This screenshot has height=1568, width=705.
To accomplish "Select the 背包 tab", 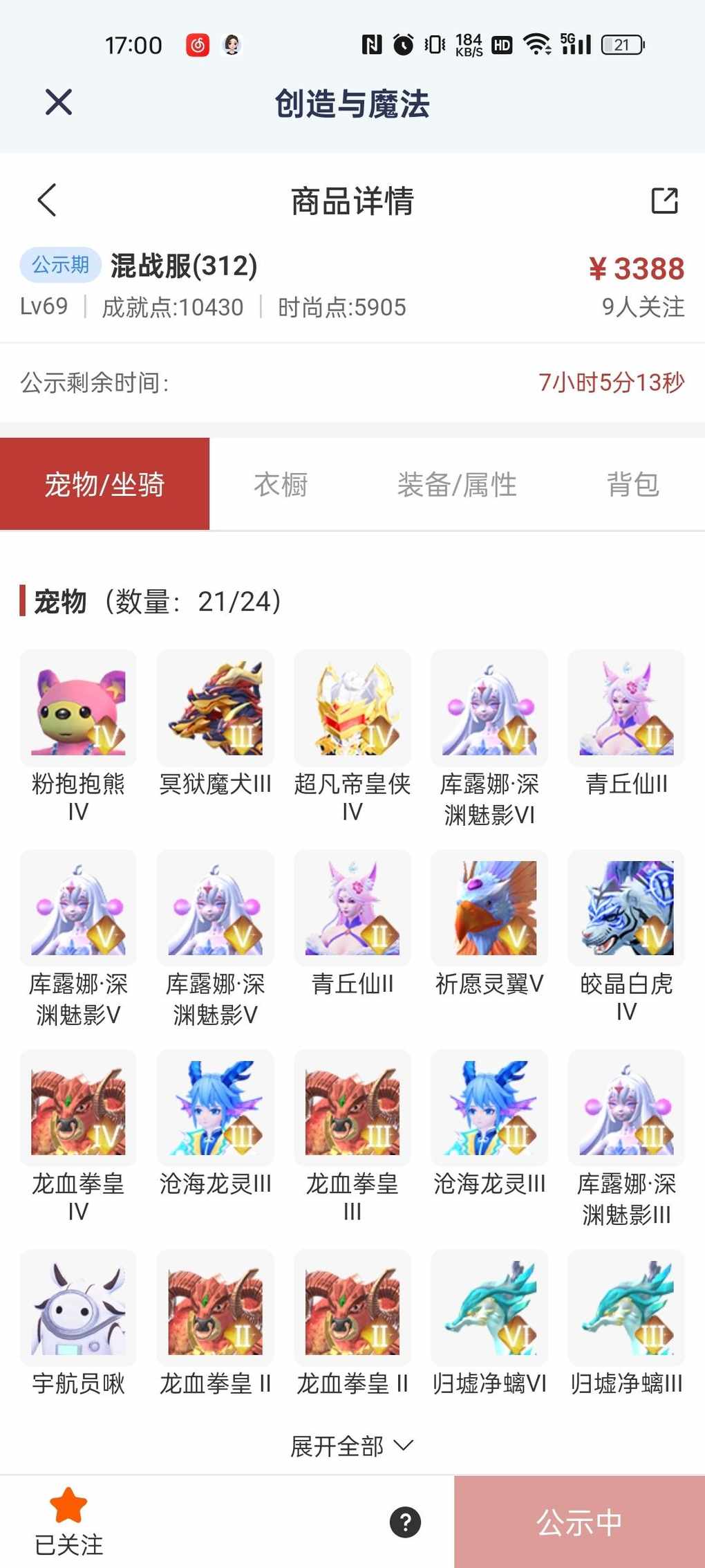I will tap(632, 484).
